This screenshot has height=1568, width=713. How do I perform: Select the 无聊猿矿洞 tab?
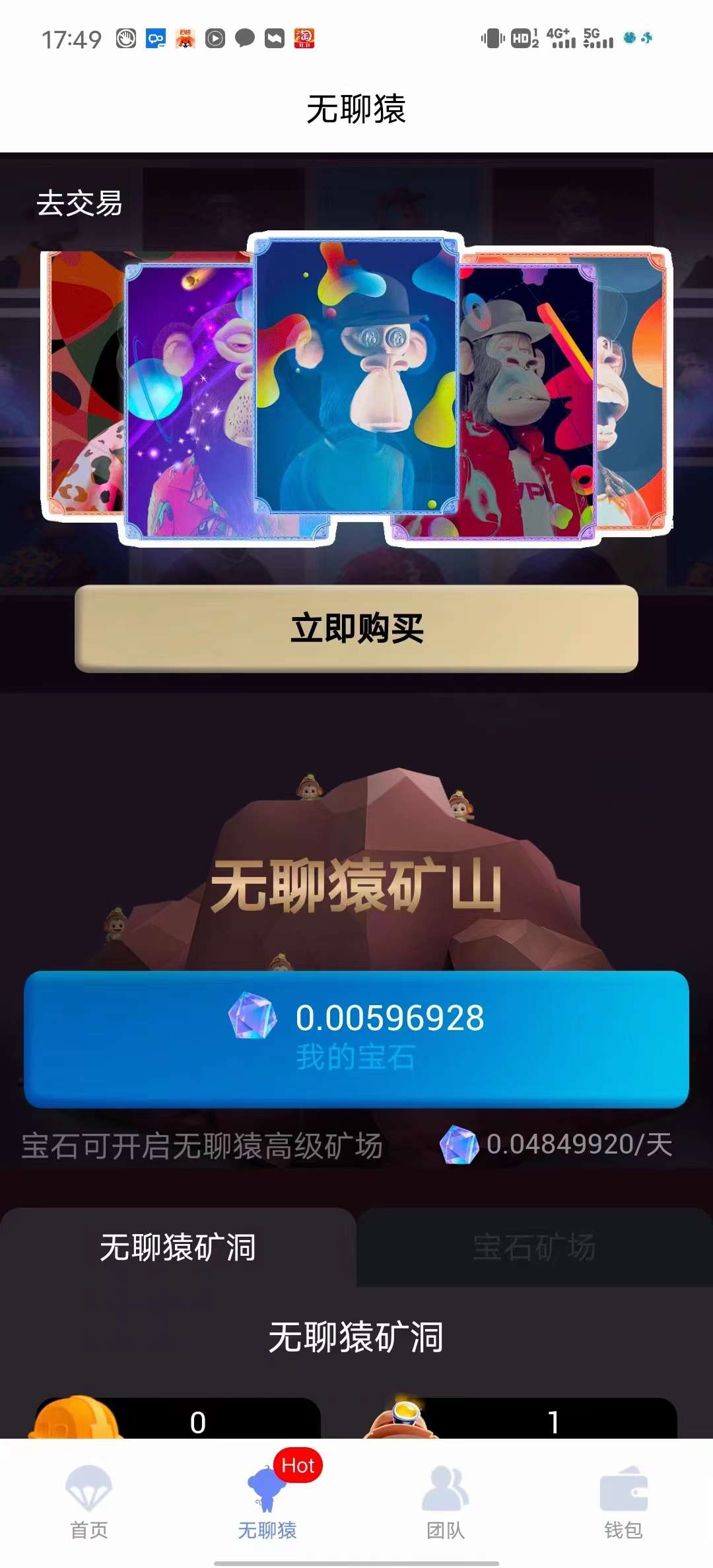coord(178,1248)
